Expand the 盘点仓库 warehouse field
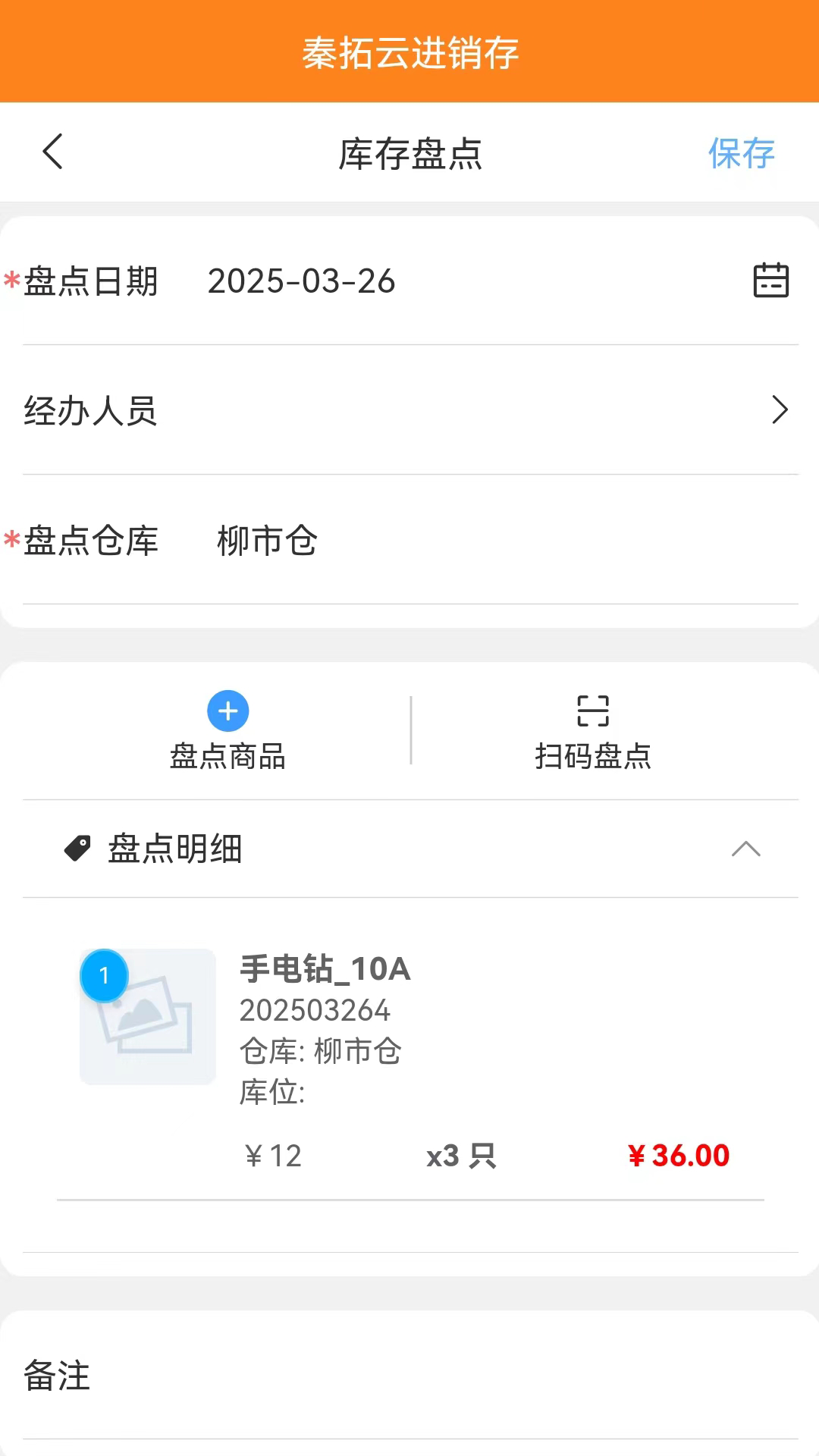This screenshot has height=1456, width=819. 265,541
